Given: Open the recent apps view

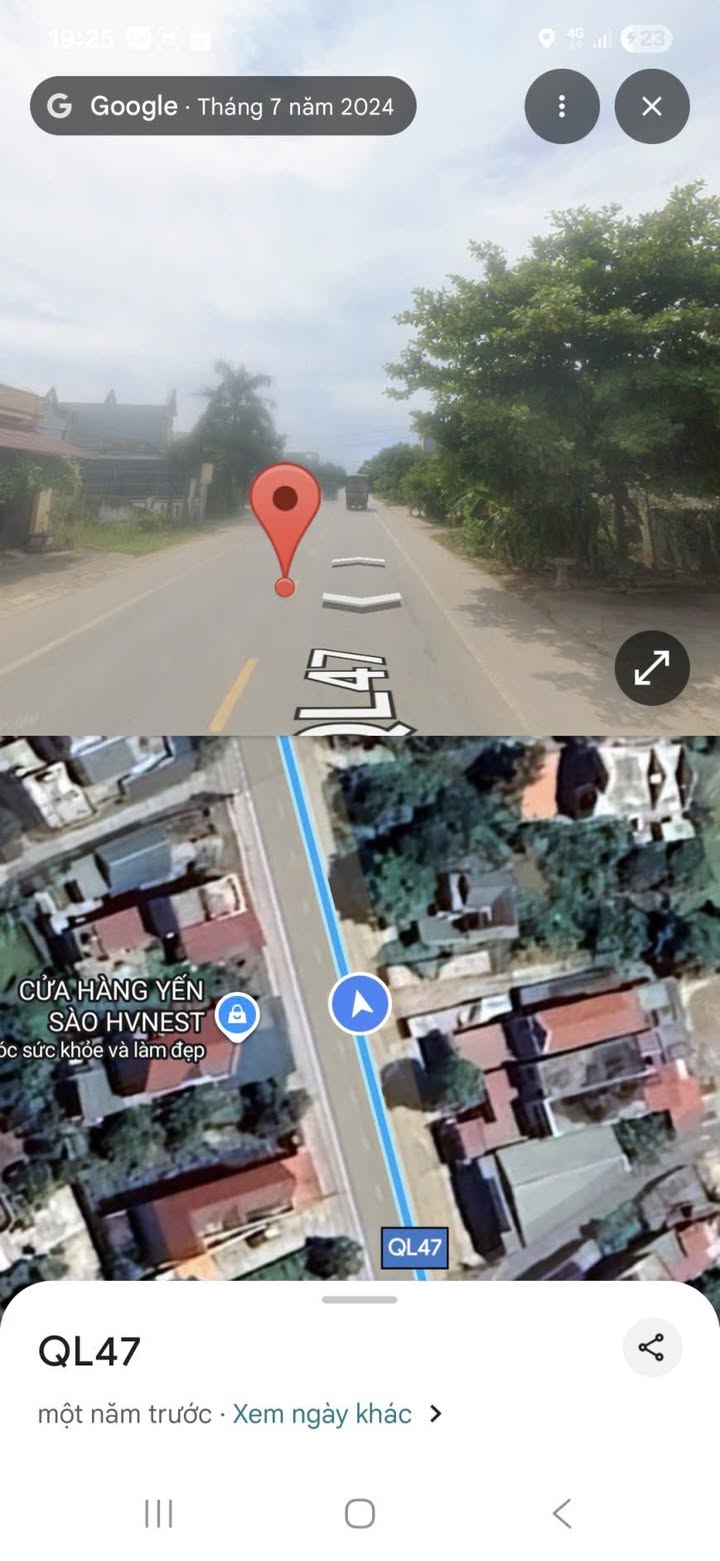Looking at the screenshot, I should click(x=158, y=1513).
